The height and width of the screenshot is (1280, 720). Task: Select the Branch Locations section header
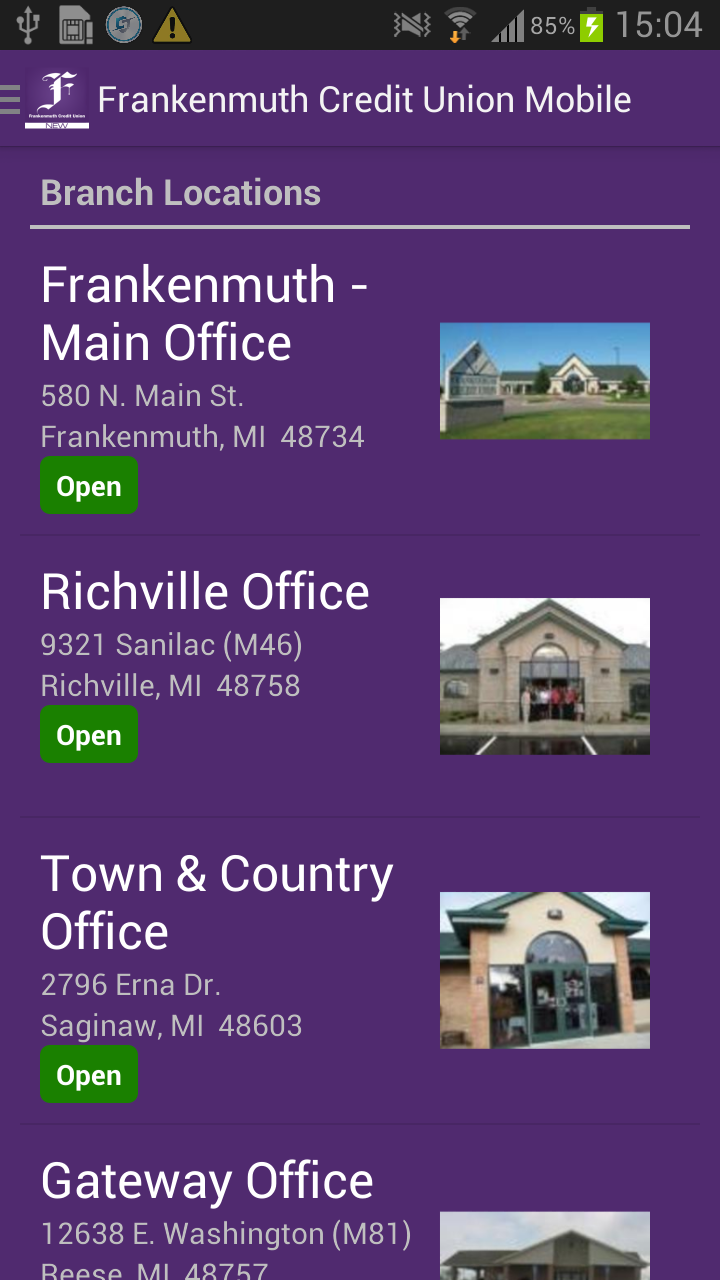(x=180, y=192)
